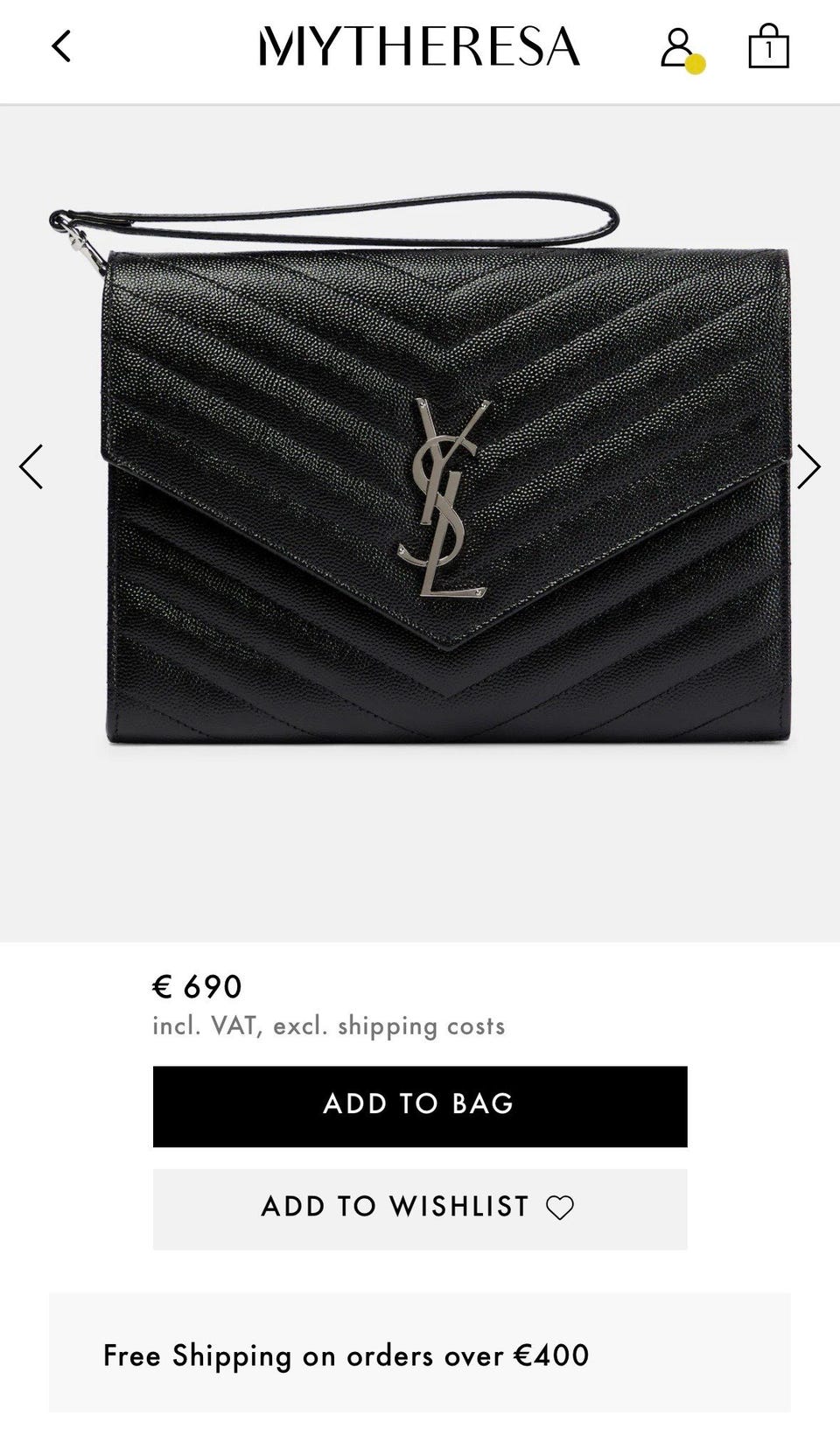Show the next product image
The image size is (840, 1429).
pyautogui.click(x=808, y=466)
